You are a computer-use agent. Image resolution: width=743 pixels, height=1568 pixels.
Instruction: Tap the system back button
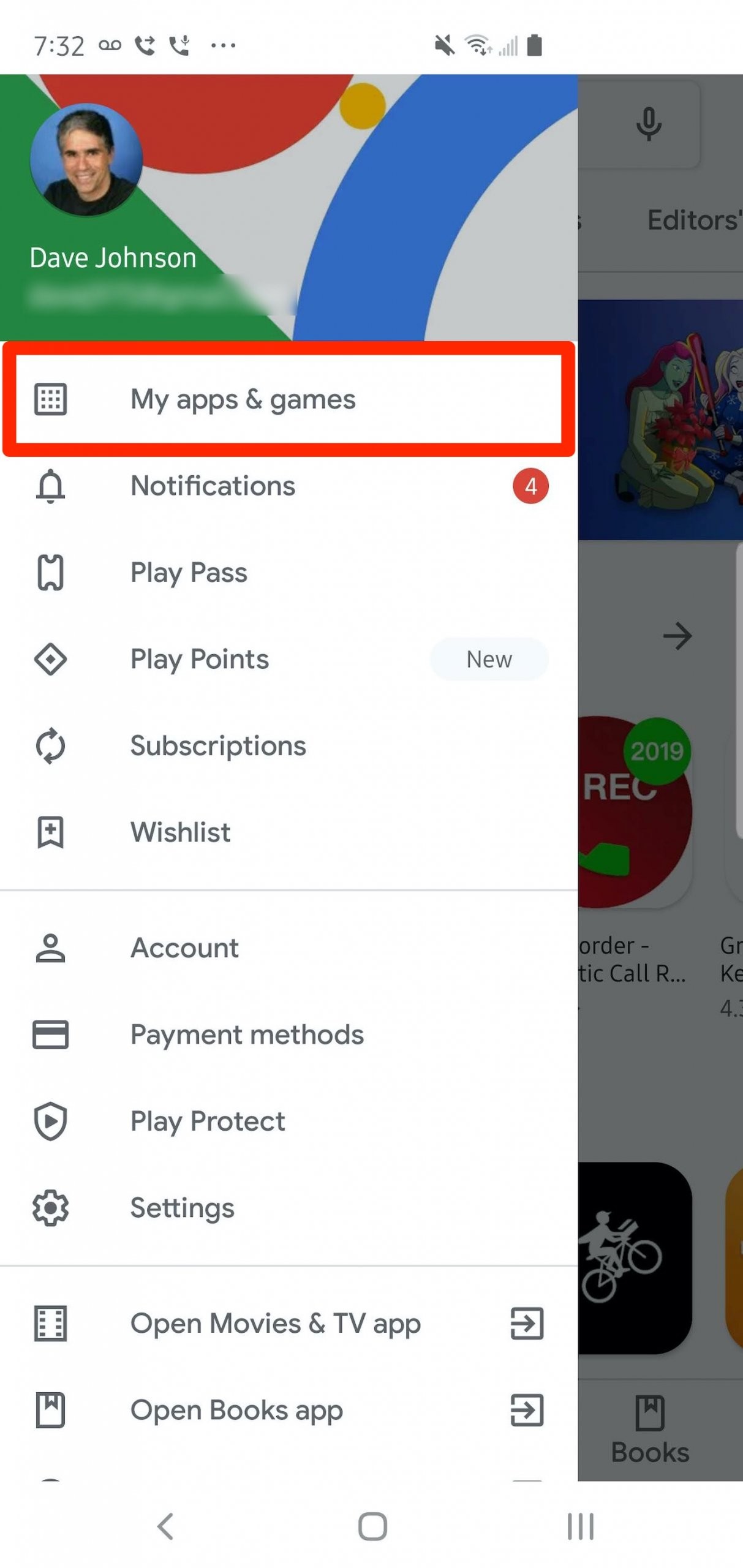[x=165, y=1526]
